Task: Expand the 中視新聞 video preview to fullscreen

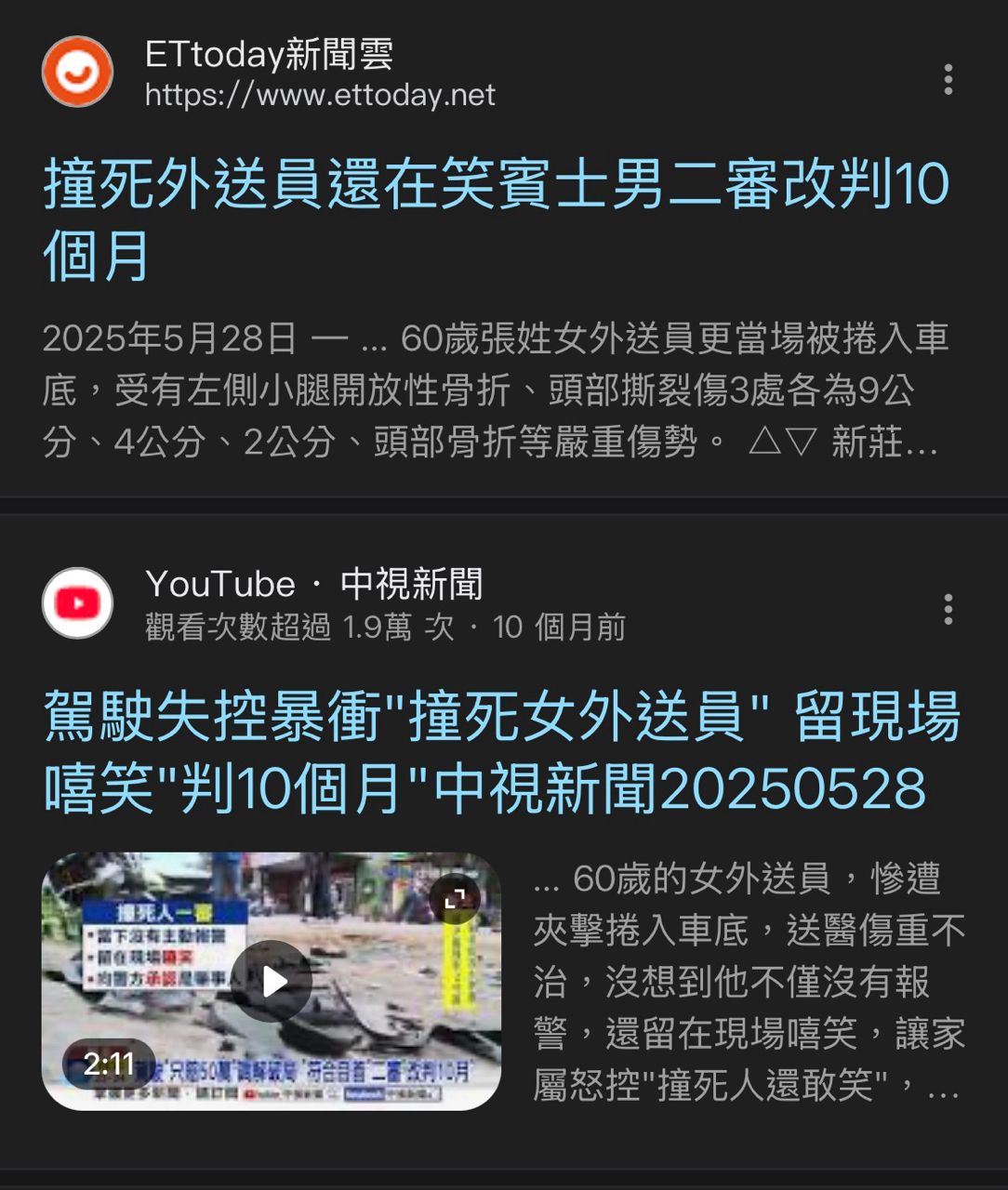Action: (455, 899)
